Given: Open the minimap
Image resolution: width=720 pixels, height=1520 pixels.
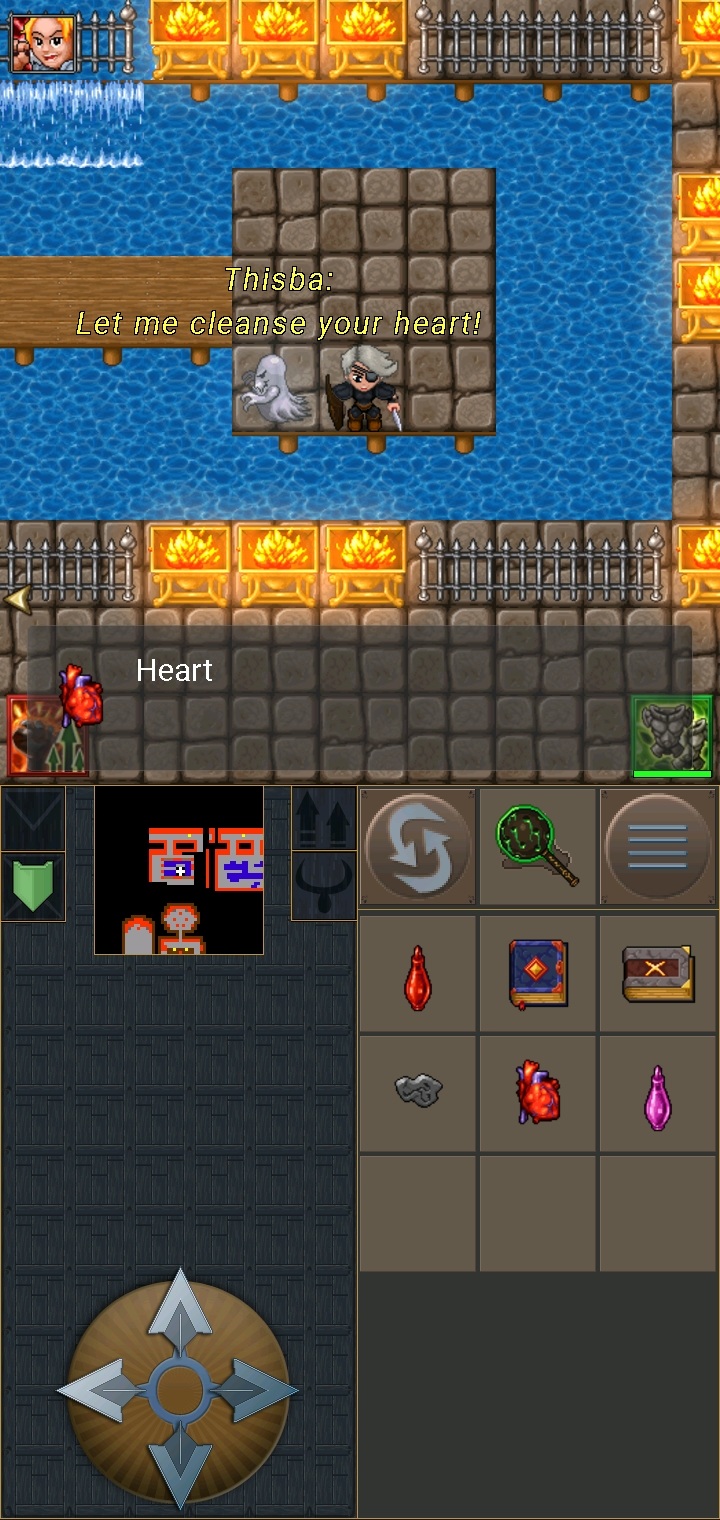Looking at the screenshot, I should pyautogui.click(x=179, y=869).
